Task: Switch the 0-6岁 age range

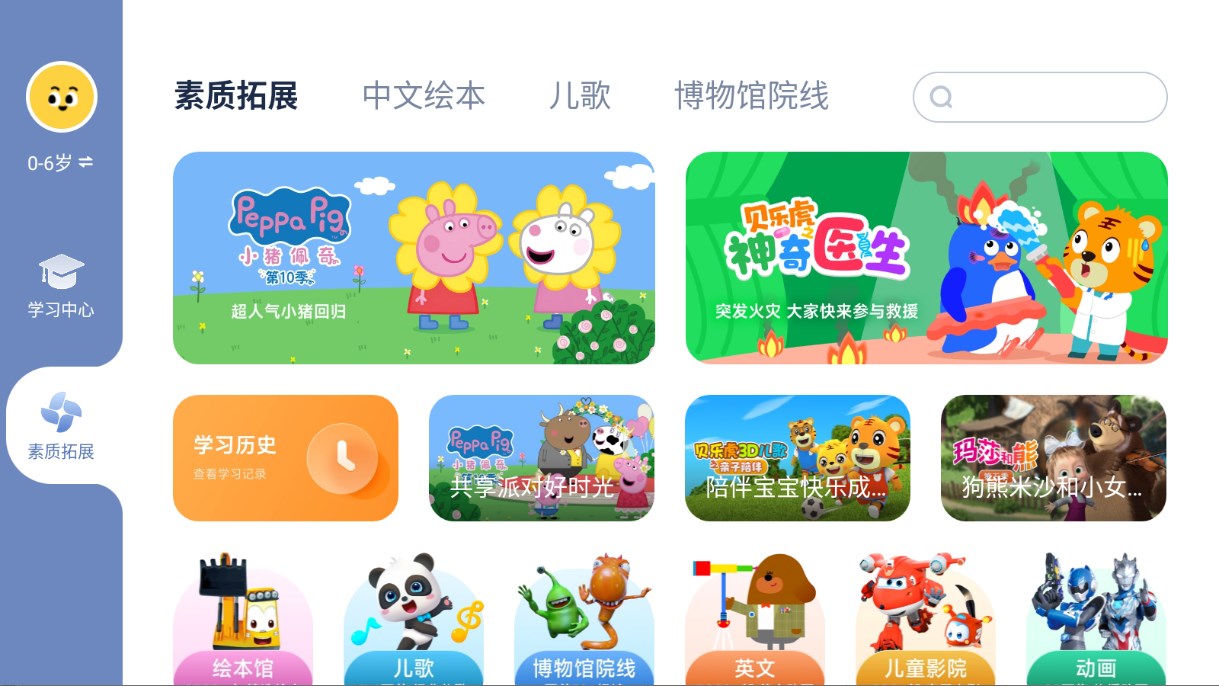Action: click(x=61, y=162)
